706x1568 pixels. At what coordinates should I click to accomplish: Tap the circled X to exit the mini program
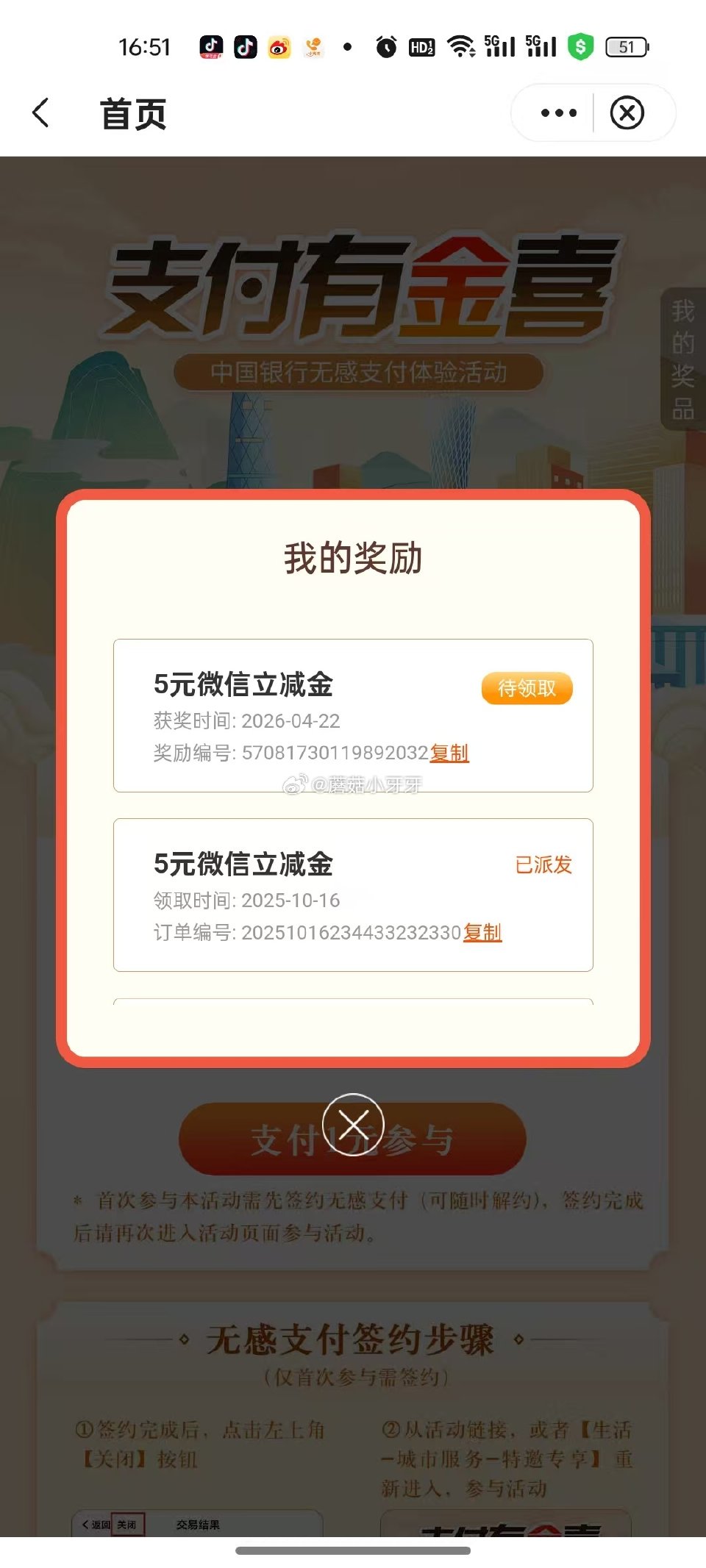(x=627, y=112)
